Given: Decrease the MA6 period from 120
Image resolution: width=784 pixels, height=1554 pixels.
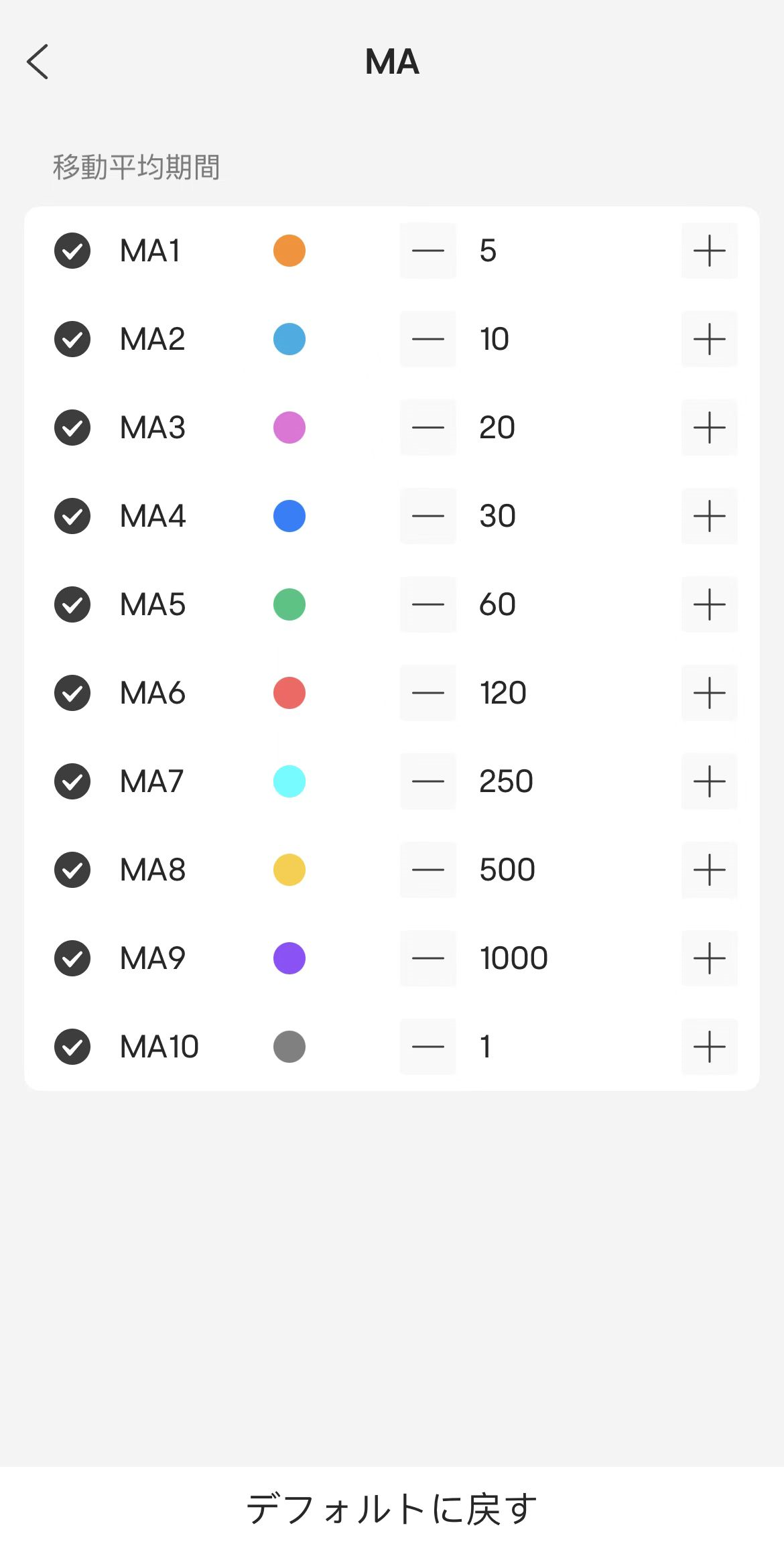Looking at the screenshot, I should (427, 693).
